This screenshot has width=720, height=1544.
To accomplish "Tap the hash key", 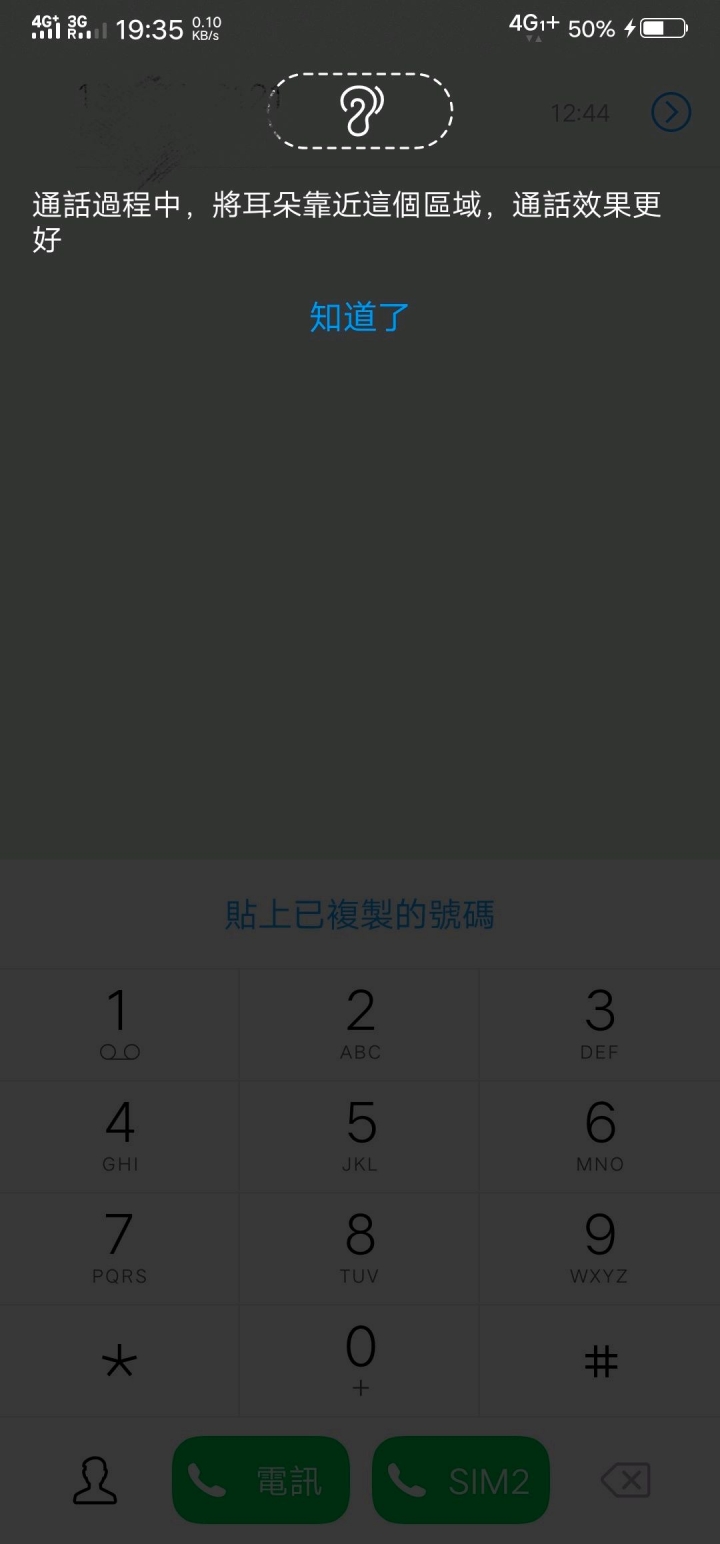I will tap(600, 1360).
